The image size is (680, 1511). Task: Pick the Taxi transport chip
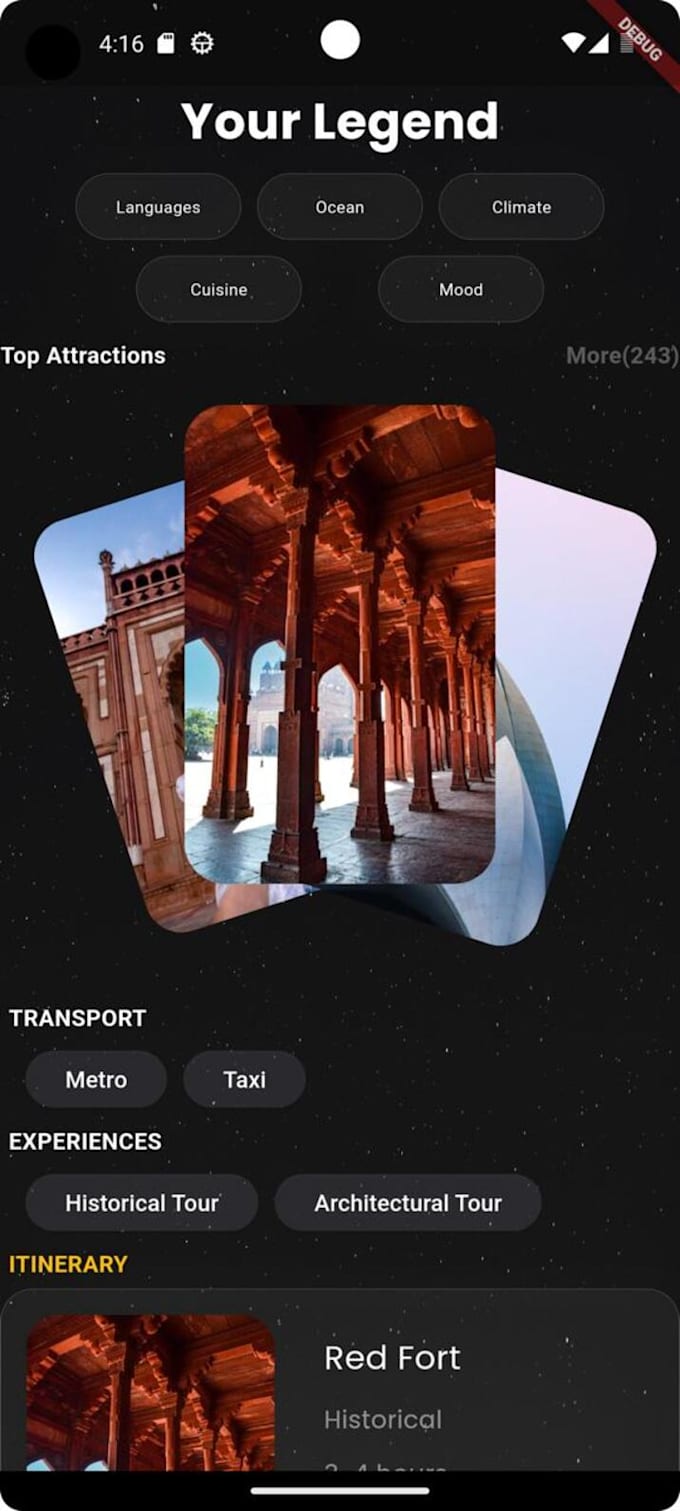click(244, 1080)
